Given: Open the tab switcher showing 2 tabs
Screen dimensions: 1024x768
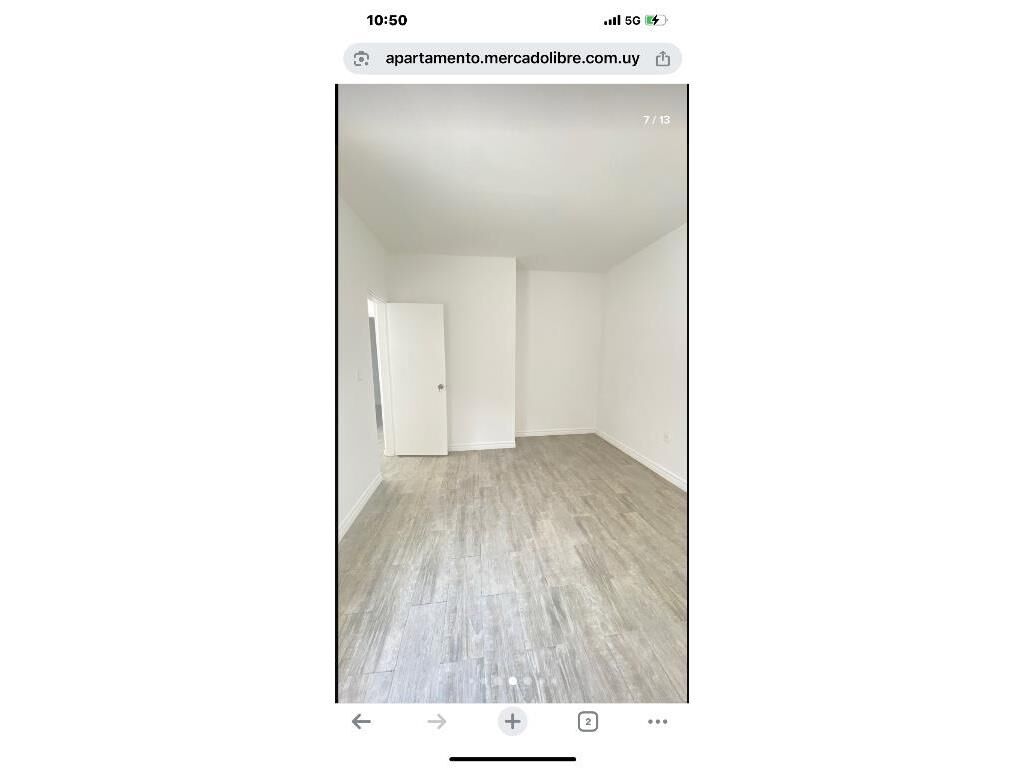Looking at the screenshot, I should click(x=587, y=721).
